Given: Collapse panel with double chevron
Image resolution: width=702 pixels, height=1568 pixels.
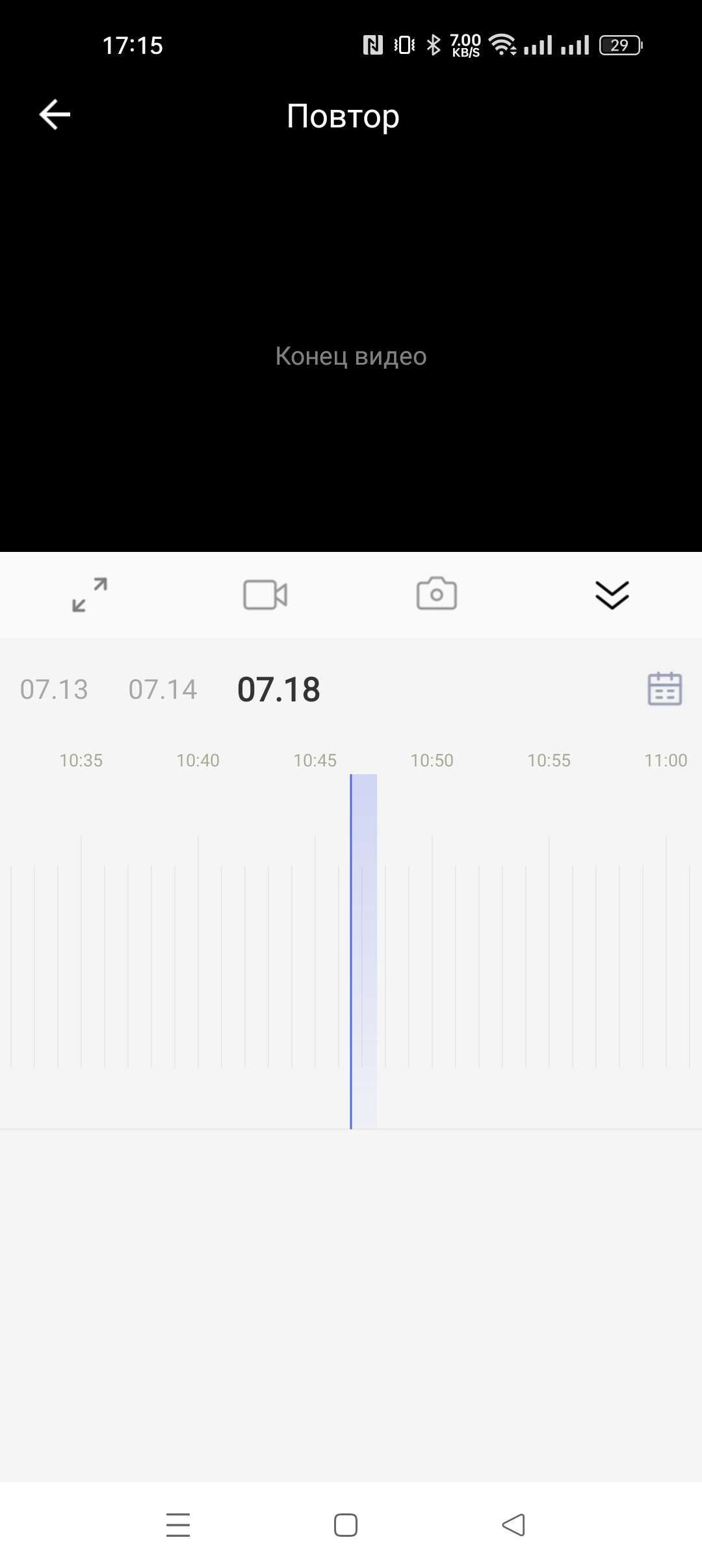Looking at the screenshot, I should click(x=612, y=595).
